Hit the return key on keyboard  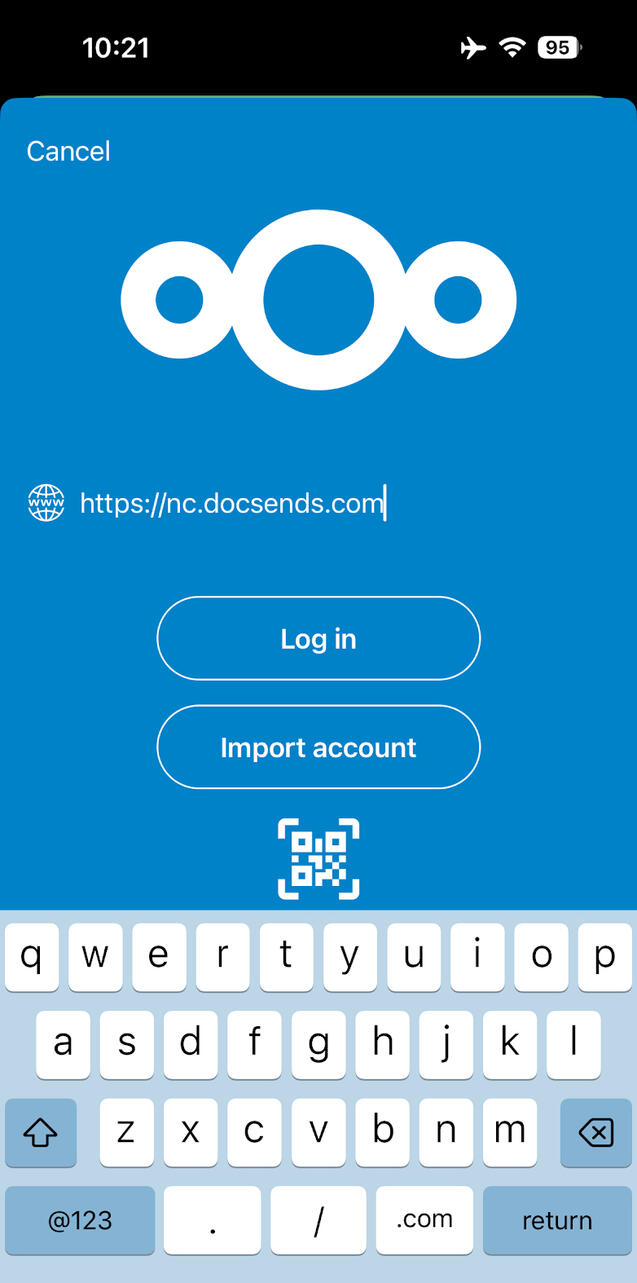[x=556, y=1220]
